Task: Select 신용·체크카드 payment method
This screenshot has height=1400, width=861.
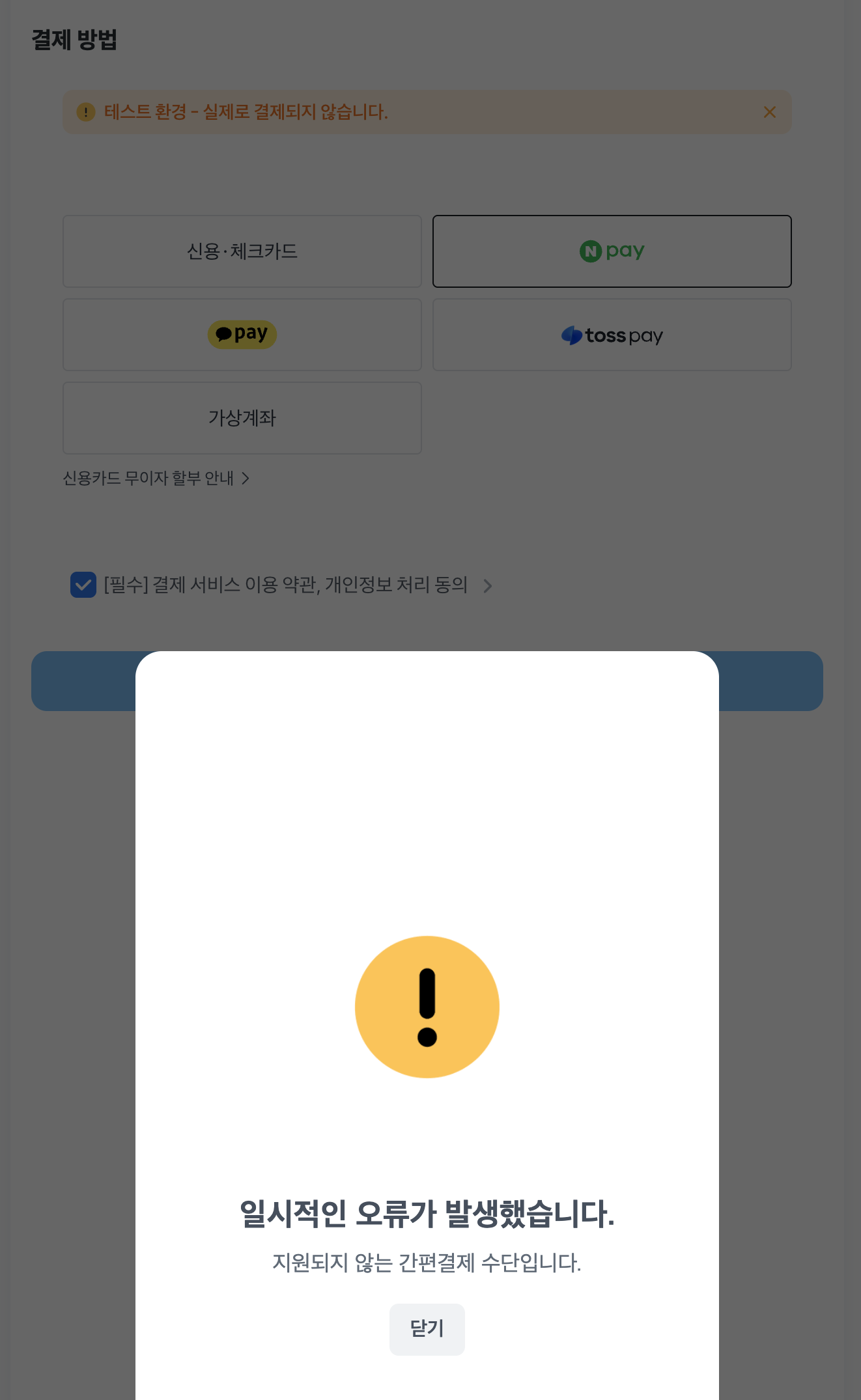Action: coord(242,251)
